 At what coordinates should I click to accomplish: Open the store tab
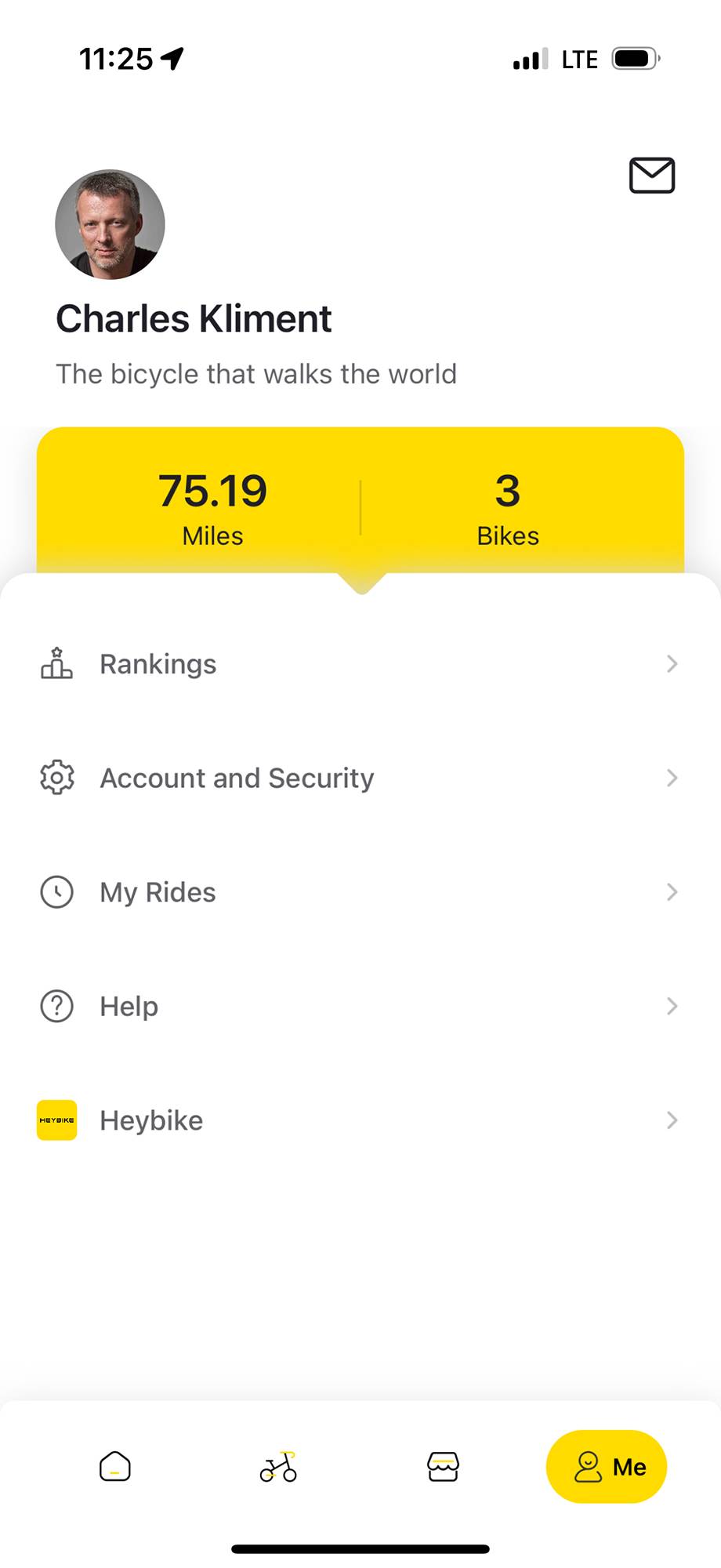(443, 1466)
